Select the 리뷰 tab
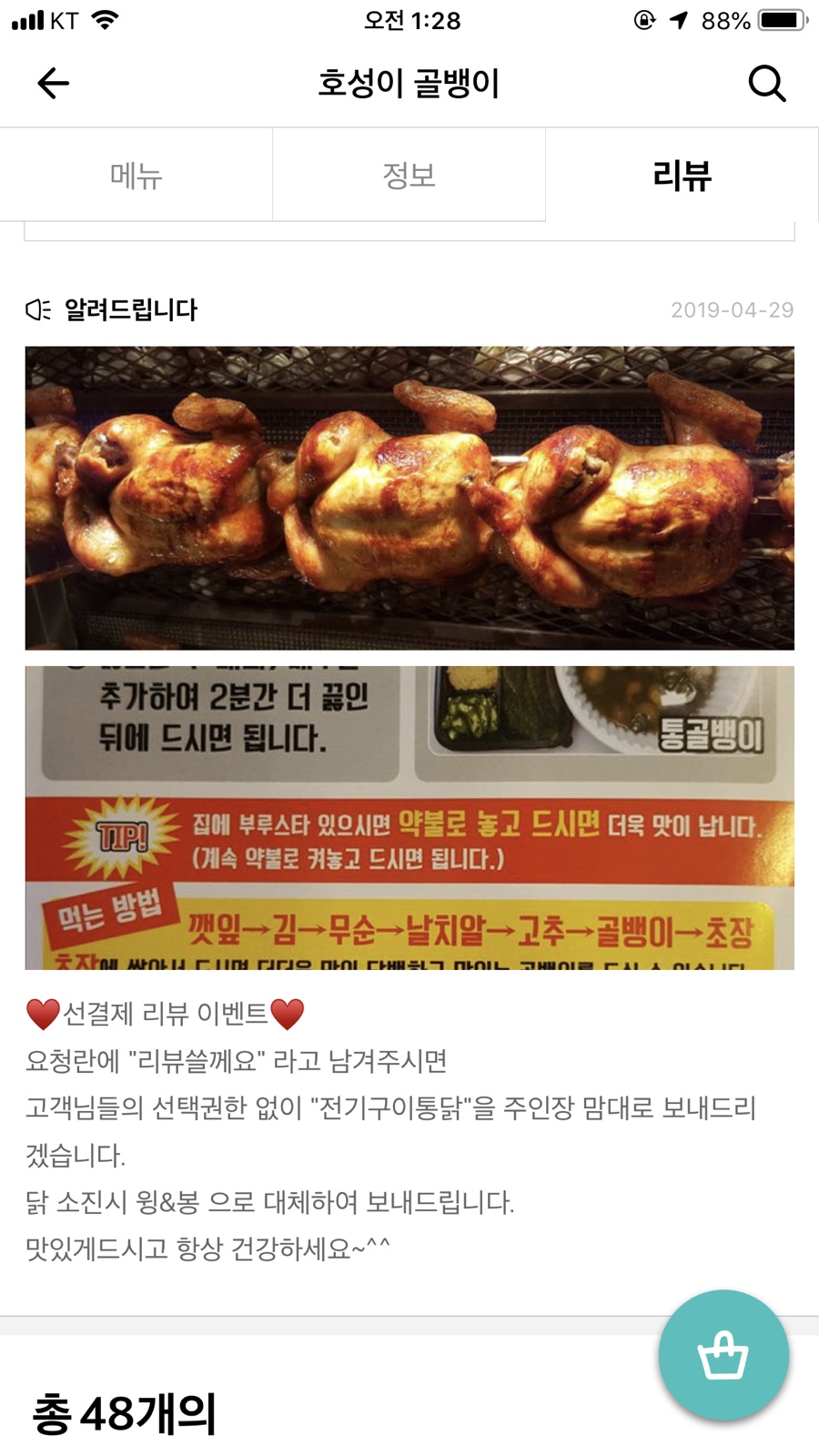This screenshot has height=1456, width=819. coord(682,175)
